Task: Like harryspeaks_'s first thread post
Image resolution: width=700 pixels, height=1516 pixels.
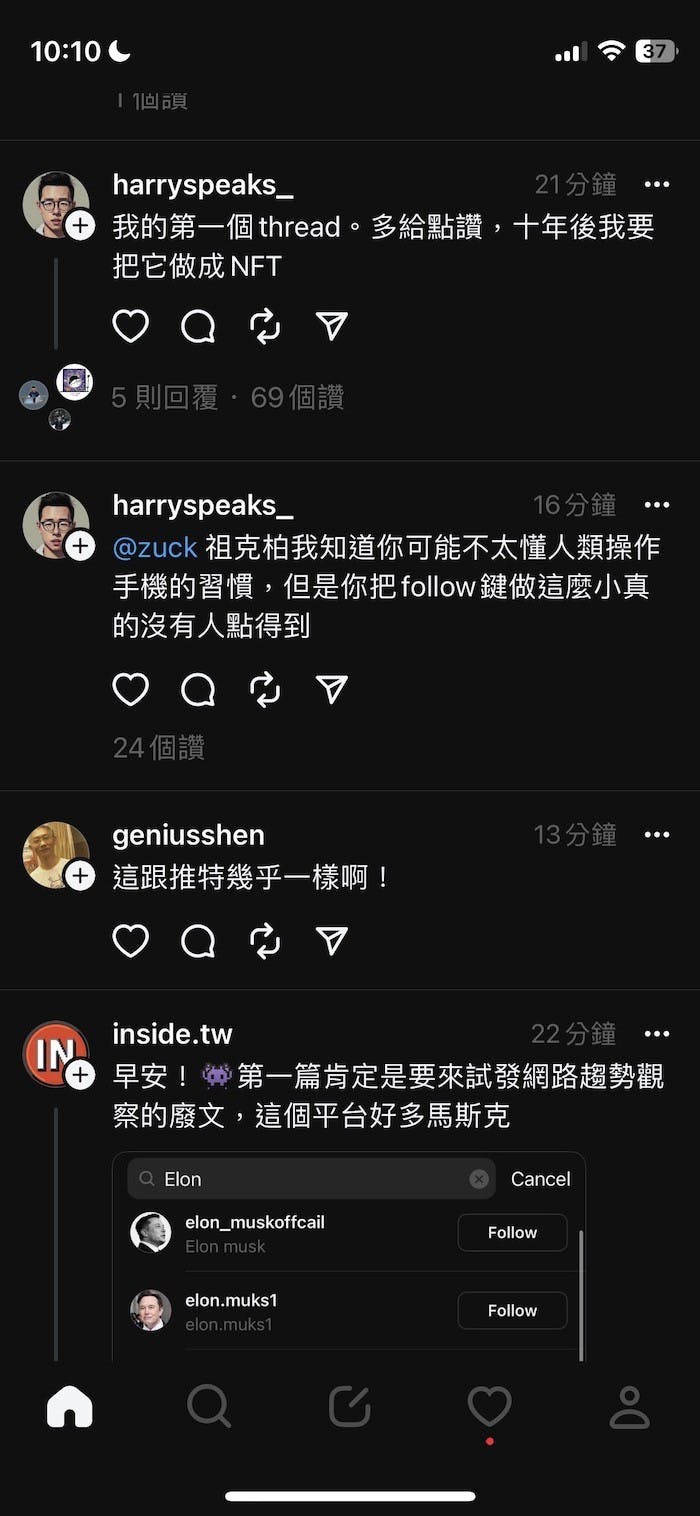Action: pyautogui.click(x=130, y=326)
